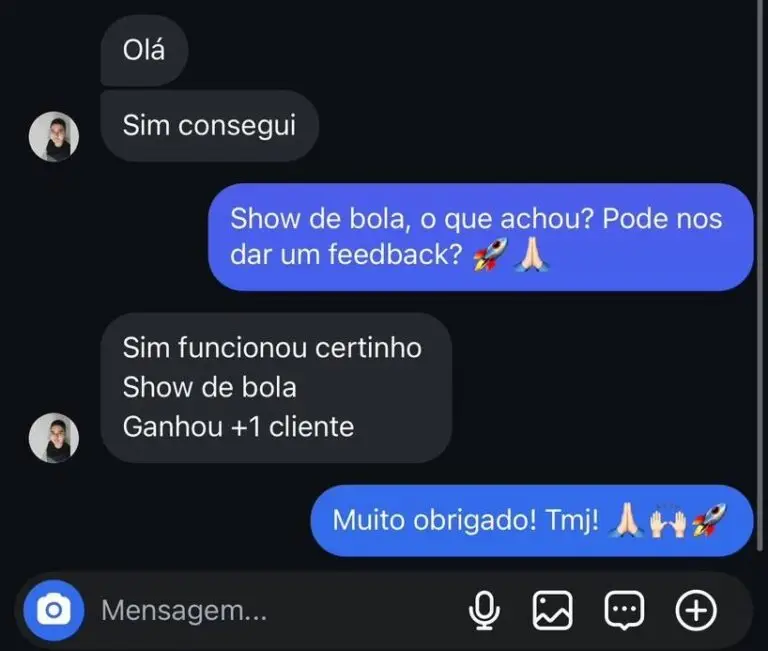Image resolution: width=768 pixels, height=651 pixels.
Task: Open the camera from the message bar
Action: click(x=54, y=609)
